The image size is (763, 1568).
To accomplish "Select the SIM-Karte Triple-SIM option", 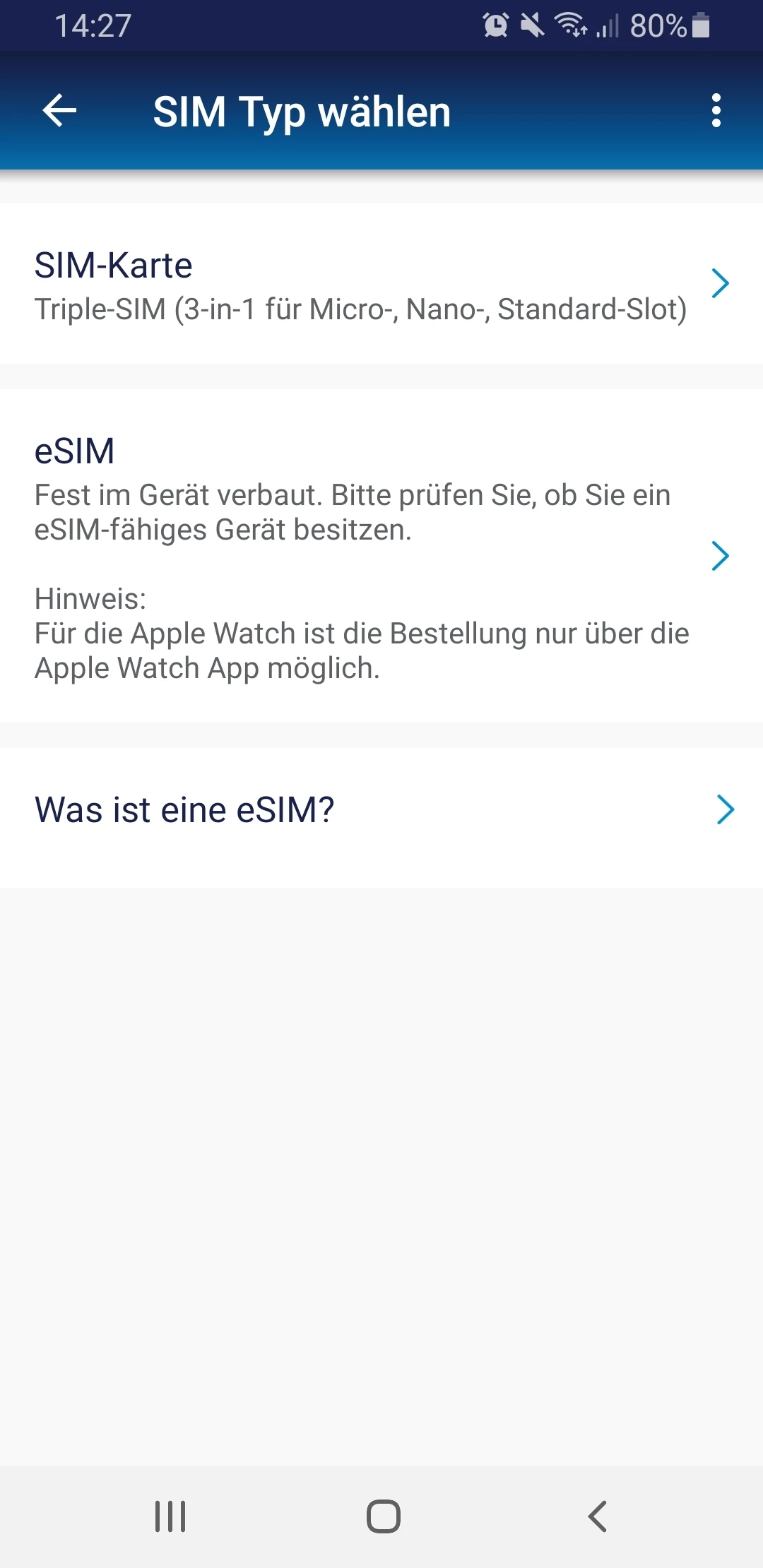I will click(381, 284).
